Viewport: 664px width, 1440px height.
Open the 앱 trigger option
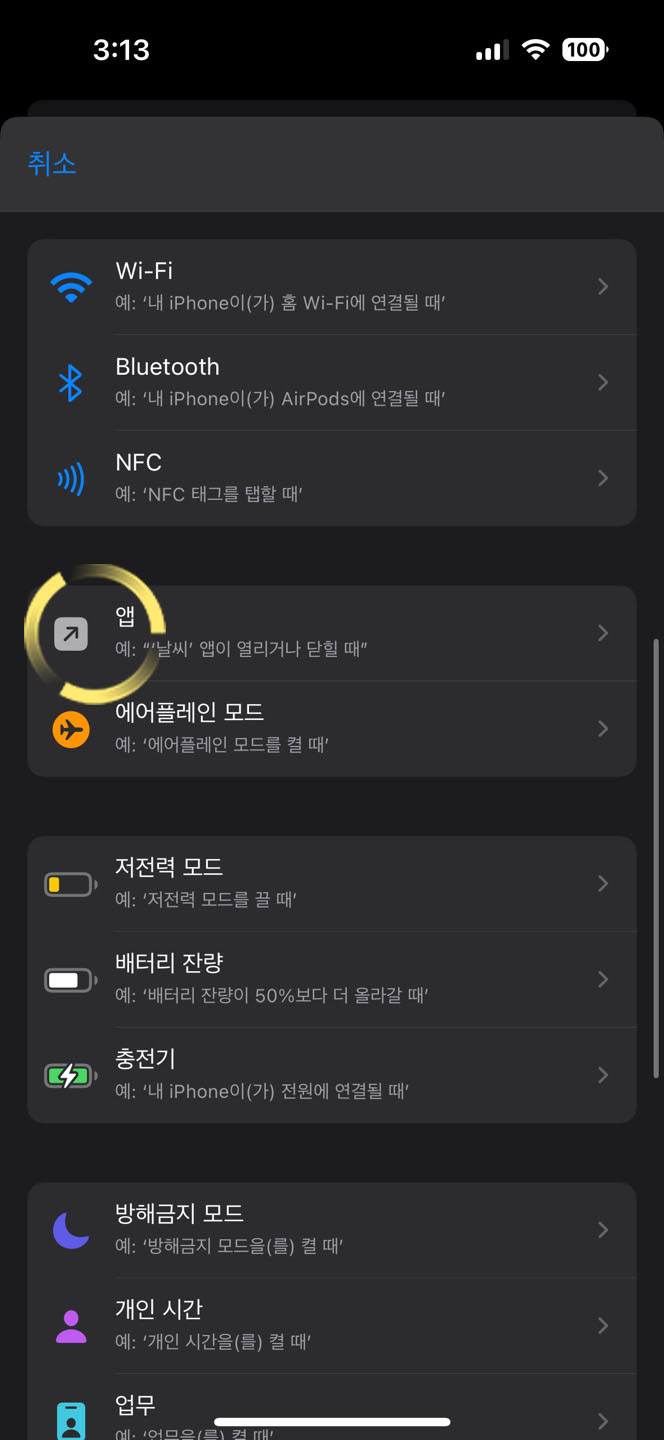(331, 633)
